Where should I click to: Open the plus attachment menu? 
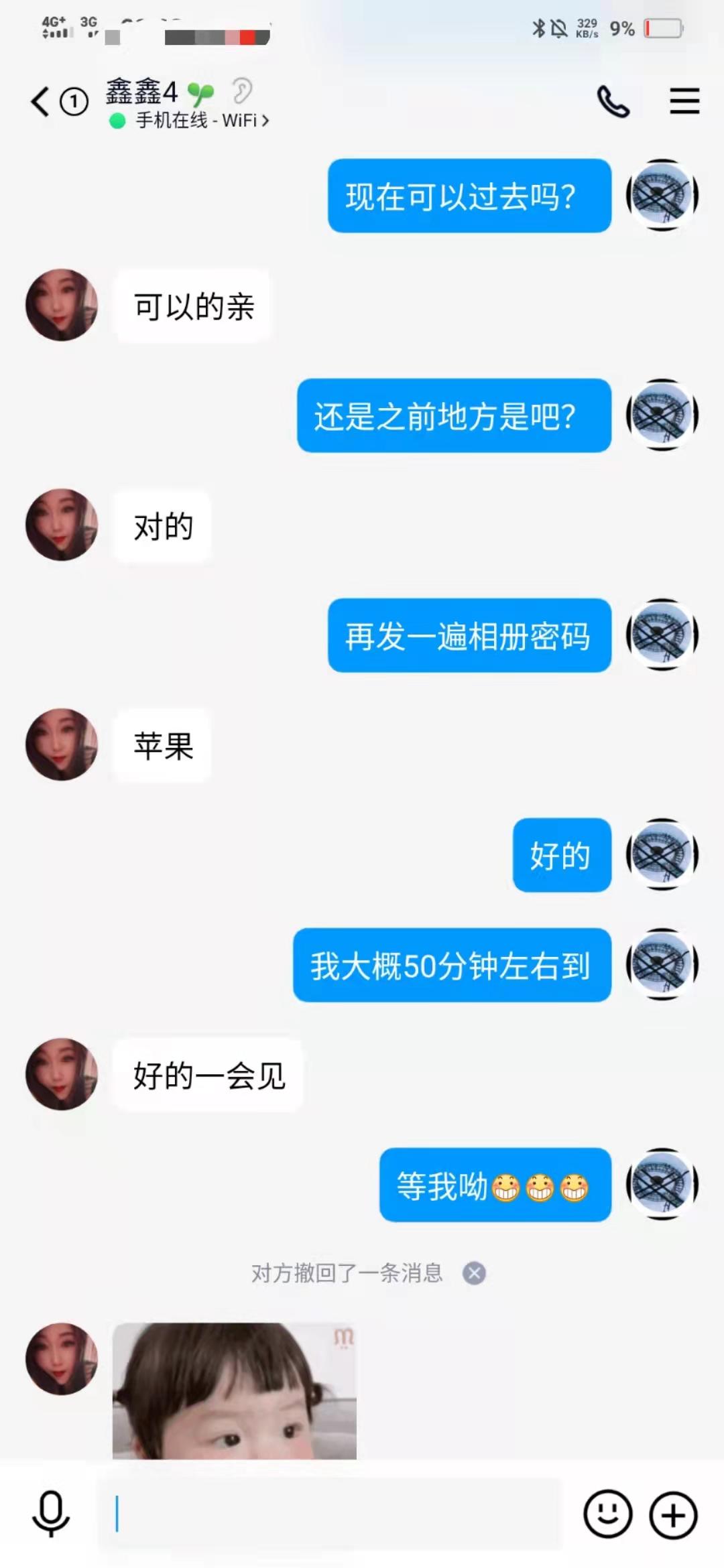click(673, 1514)
